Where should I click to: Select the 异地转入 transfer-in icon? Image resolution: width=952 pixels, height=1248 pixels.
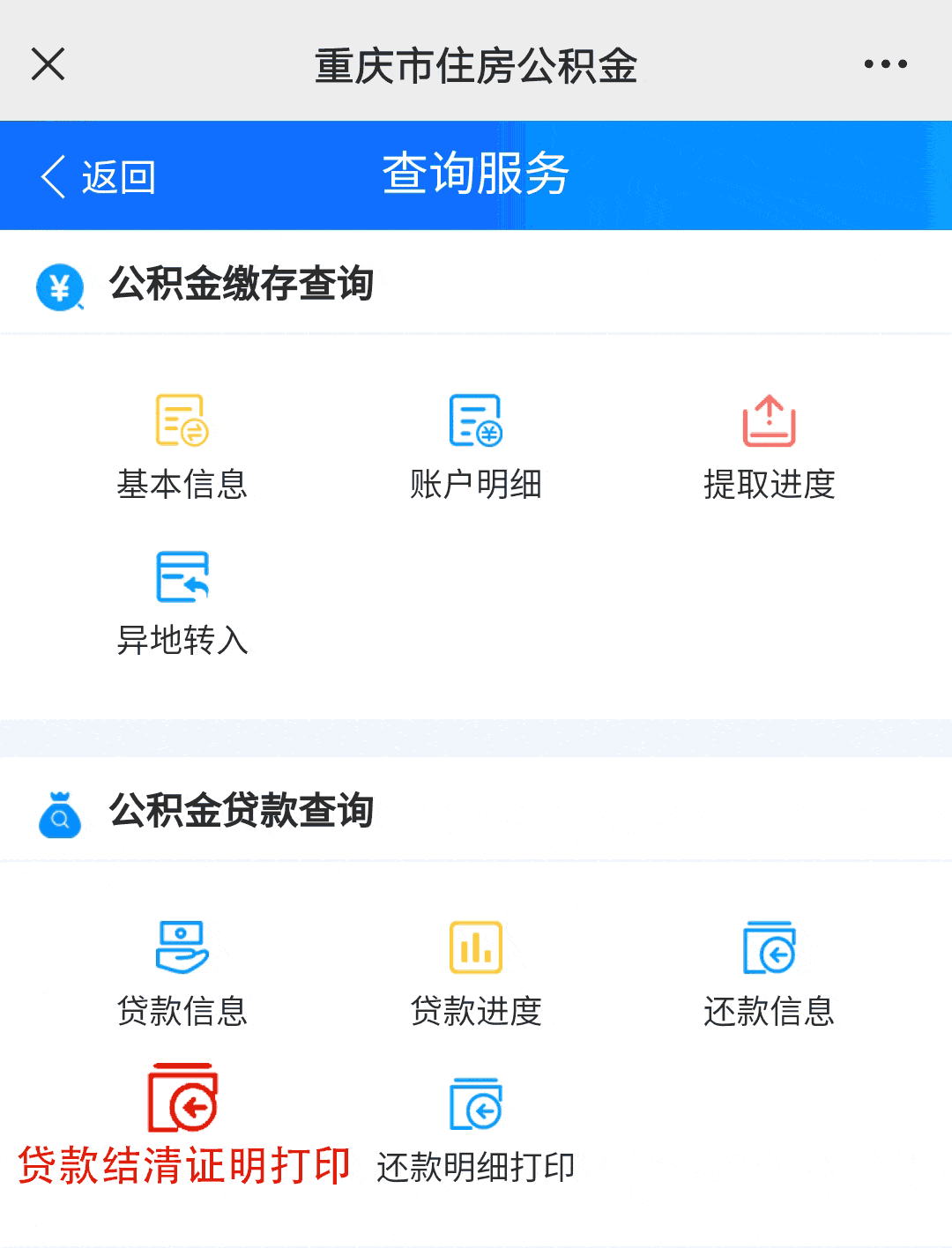point(182,577)
